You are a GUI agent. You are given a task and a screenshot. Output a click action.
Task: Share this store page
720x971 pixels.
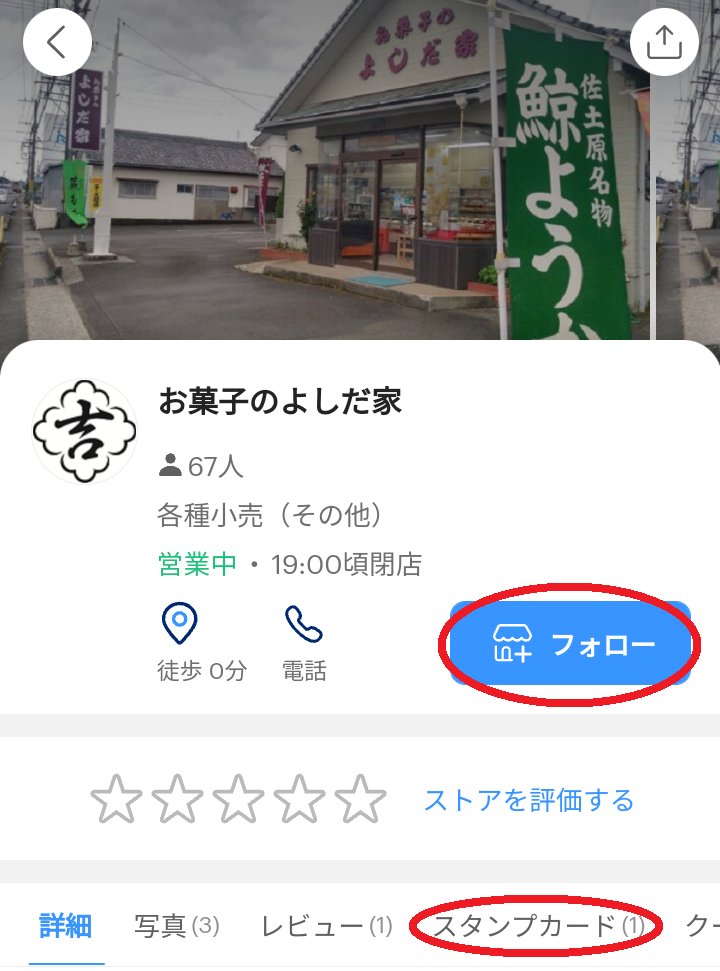click(664, 42)
